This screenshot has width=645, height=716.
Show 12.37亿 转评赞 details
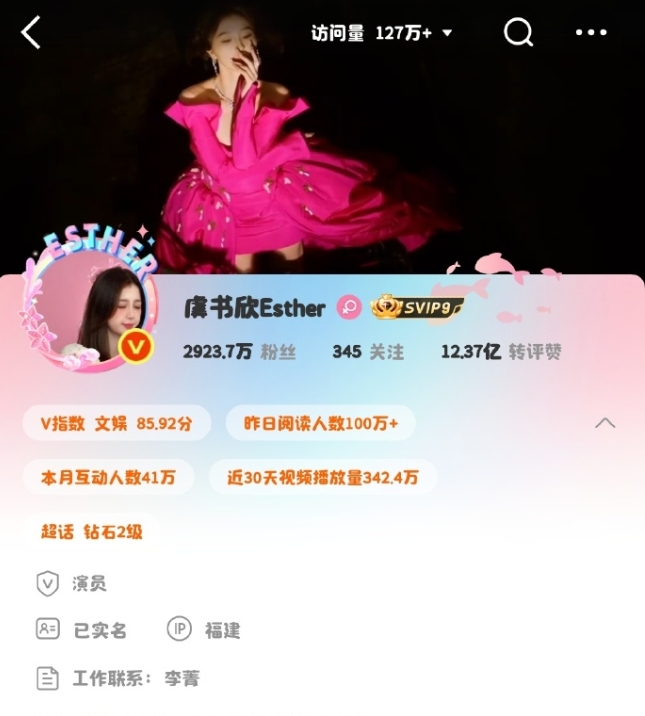(501, 352)
